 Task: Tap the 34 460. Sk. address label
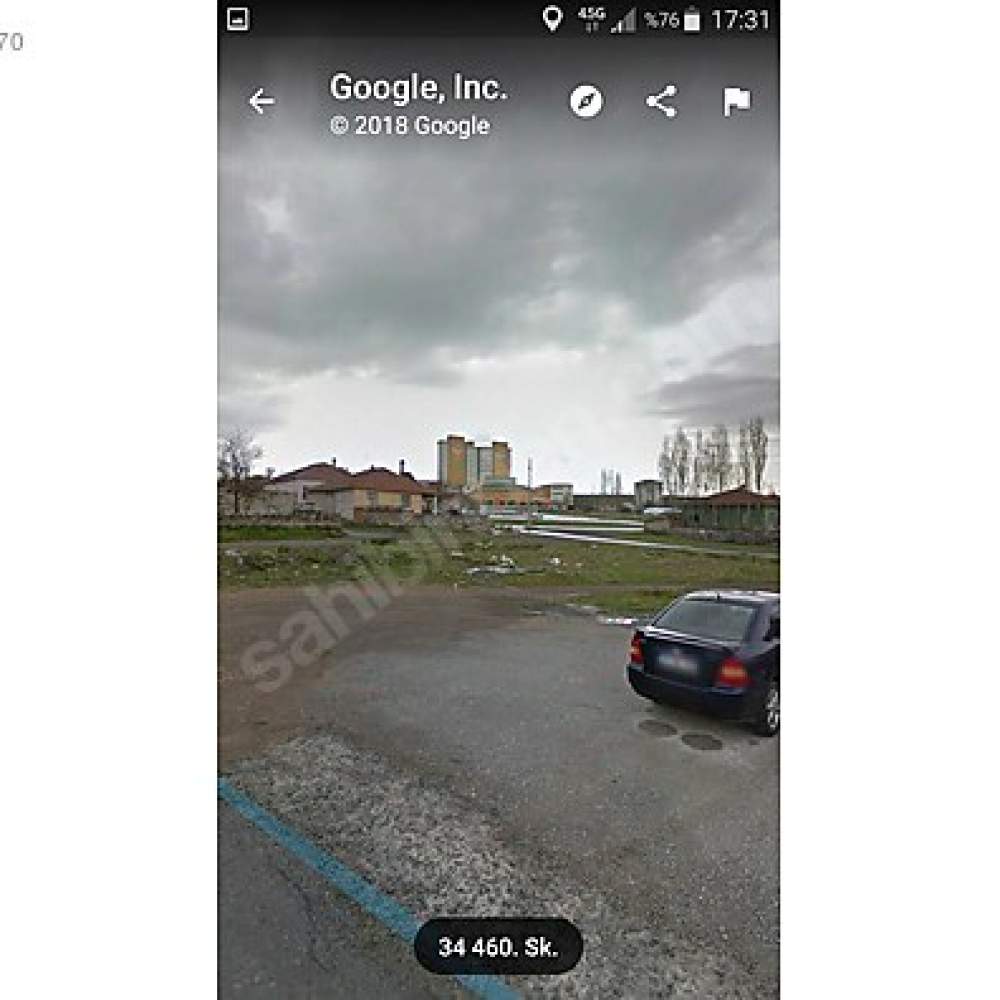[x=498, y=946]
